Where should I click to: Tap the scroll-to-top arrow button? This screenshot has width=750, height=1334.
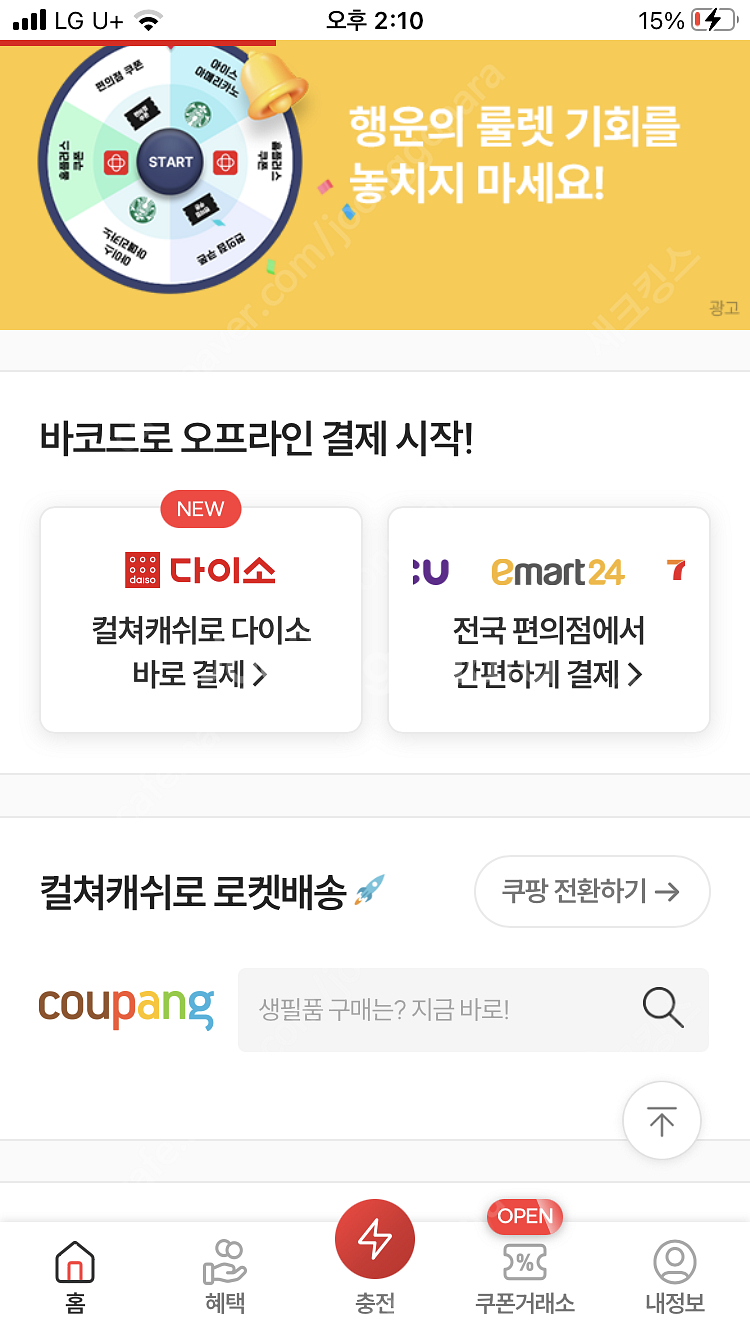tap(661, 1120)
